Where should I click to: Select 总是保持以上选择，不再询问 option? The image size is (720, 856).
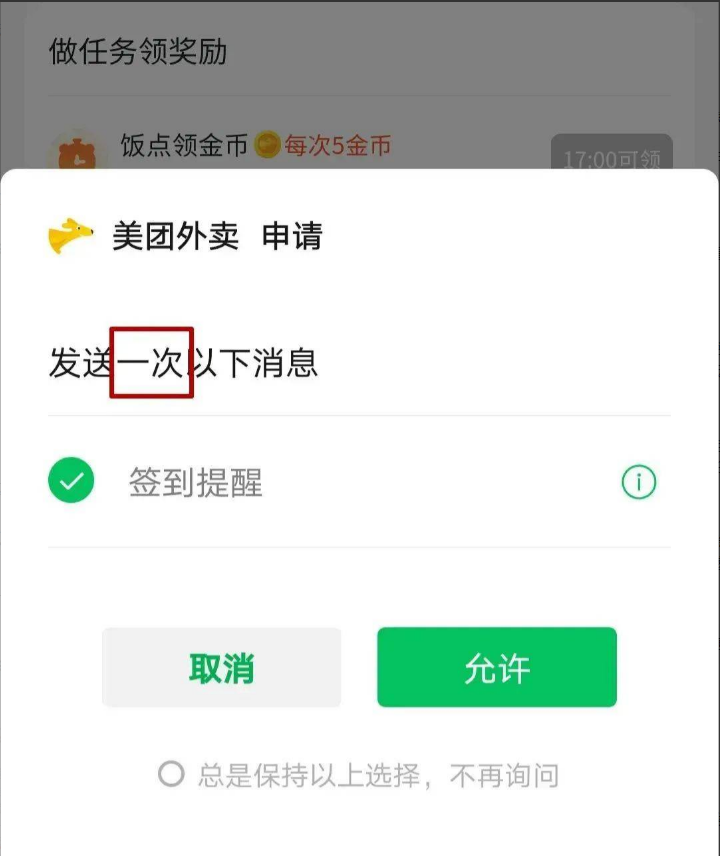(172, 774)
